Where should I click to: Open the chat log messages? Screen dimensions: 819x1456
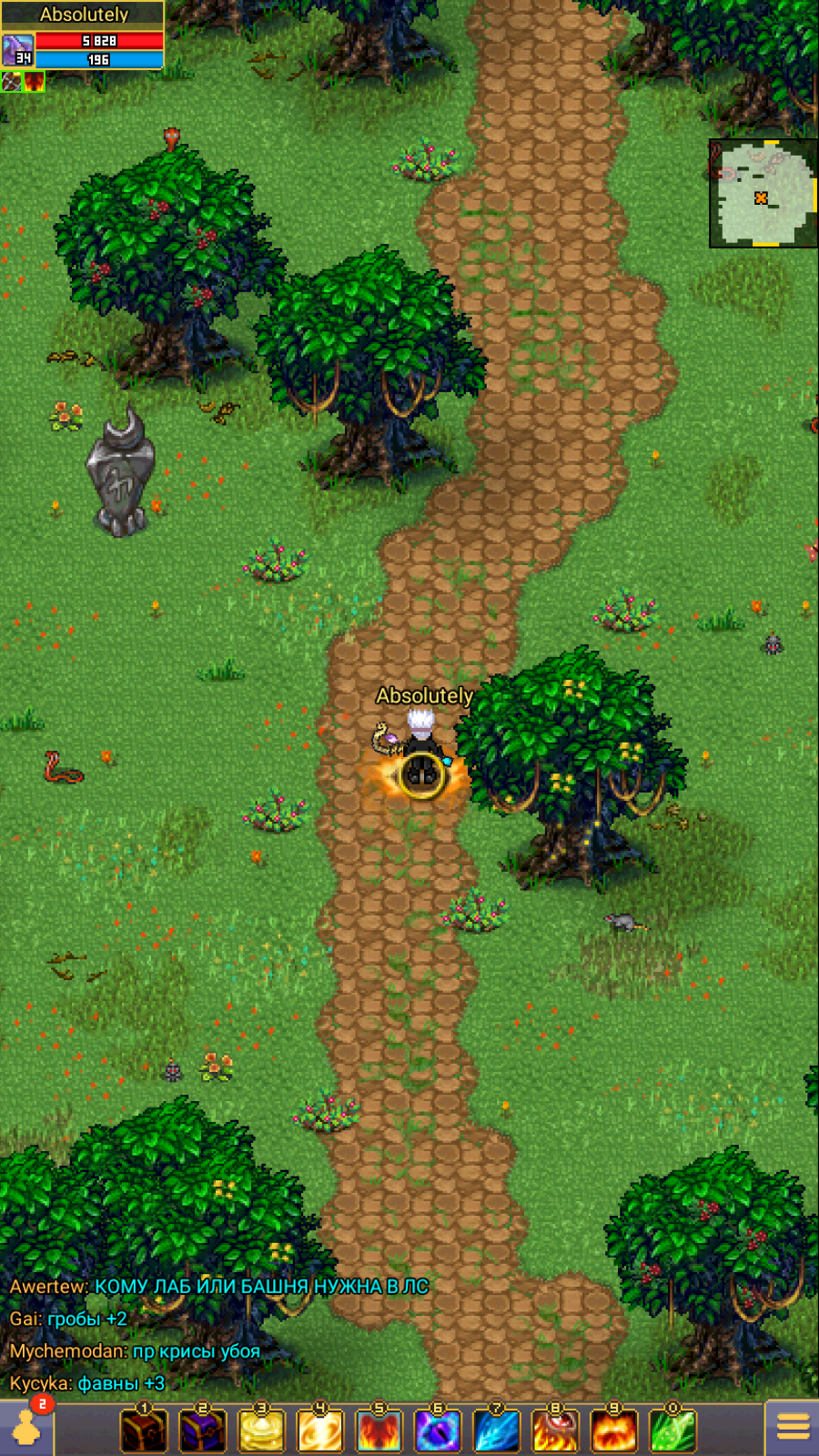click(x=218, y=1334)
